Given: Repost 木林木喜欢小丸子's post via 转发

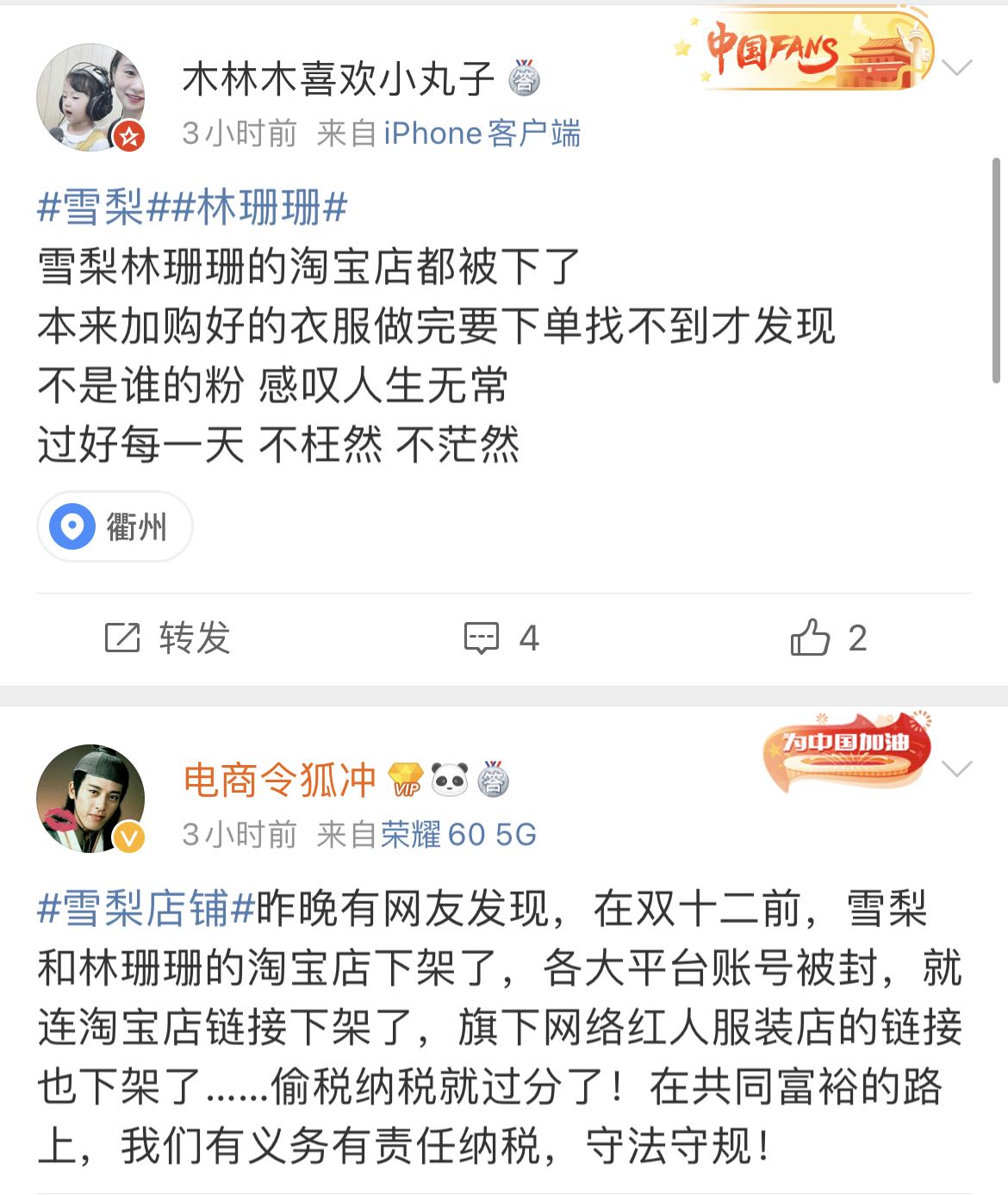Looking at the screenshot, I should (x=168, y=638).
